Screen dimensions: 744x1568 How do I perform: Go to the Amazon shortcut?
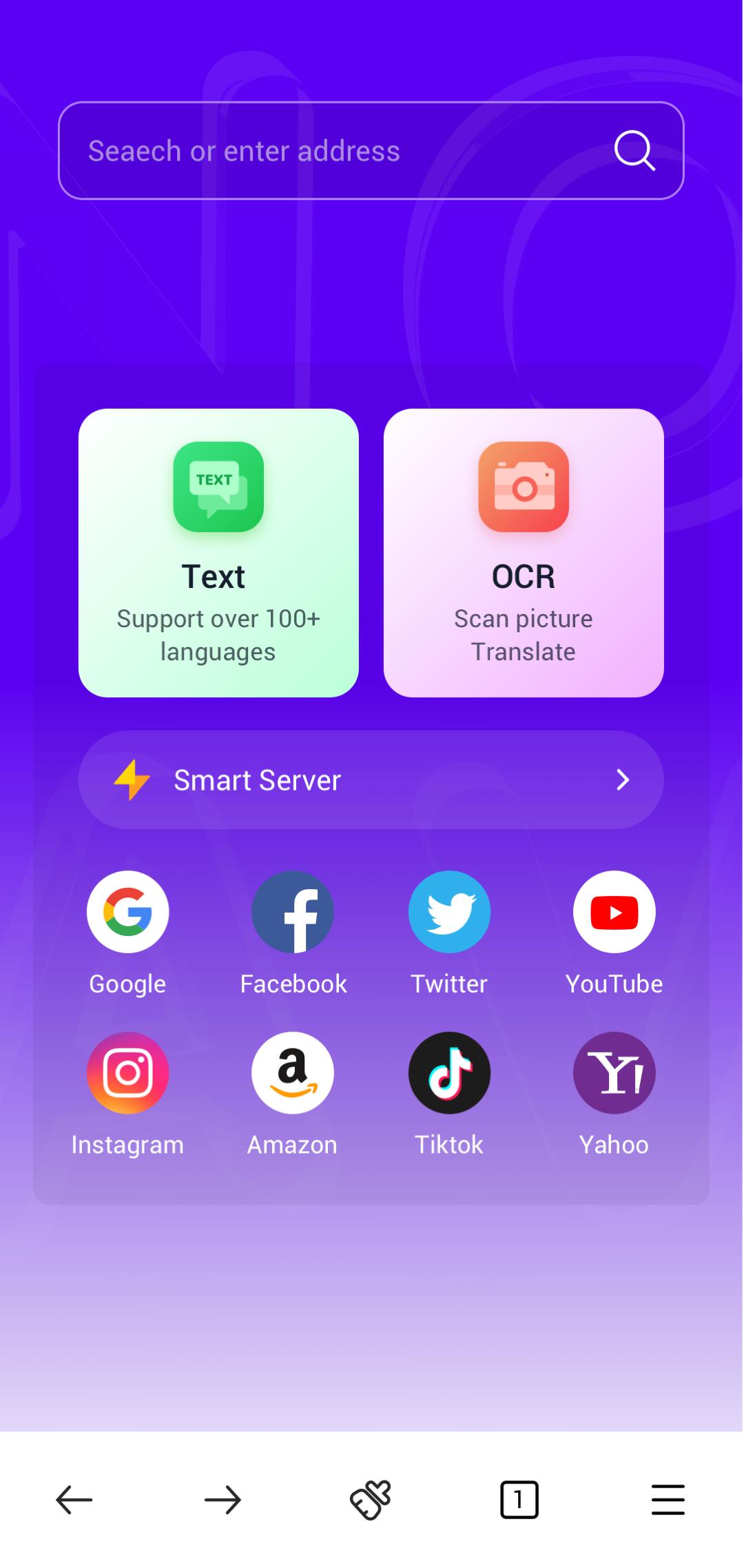(293, 1072)
